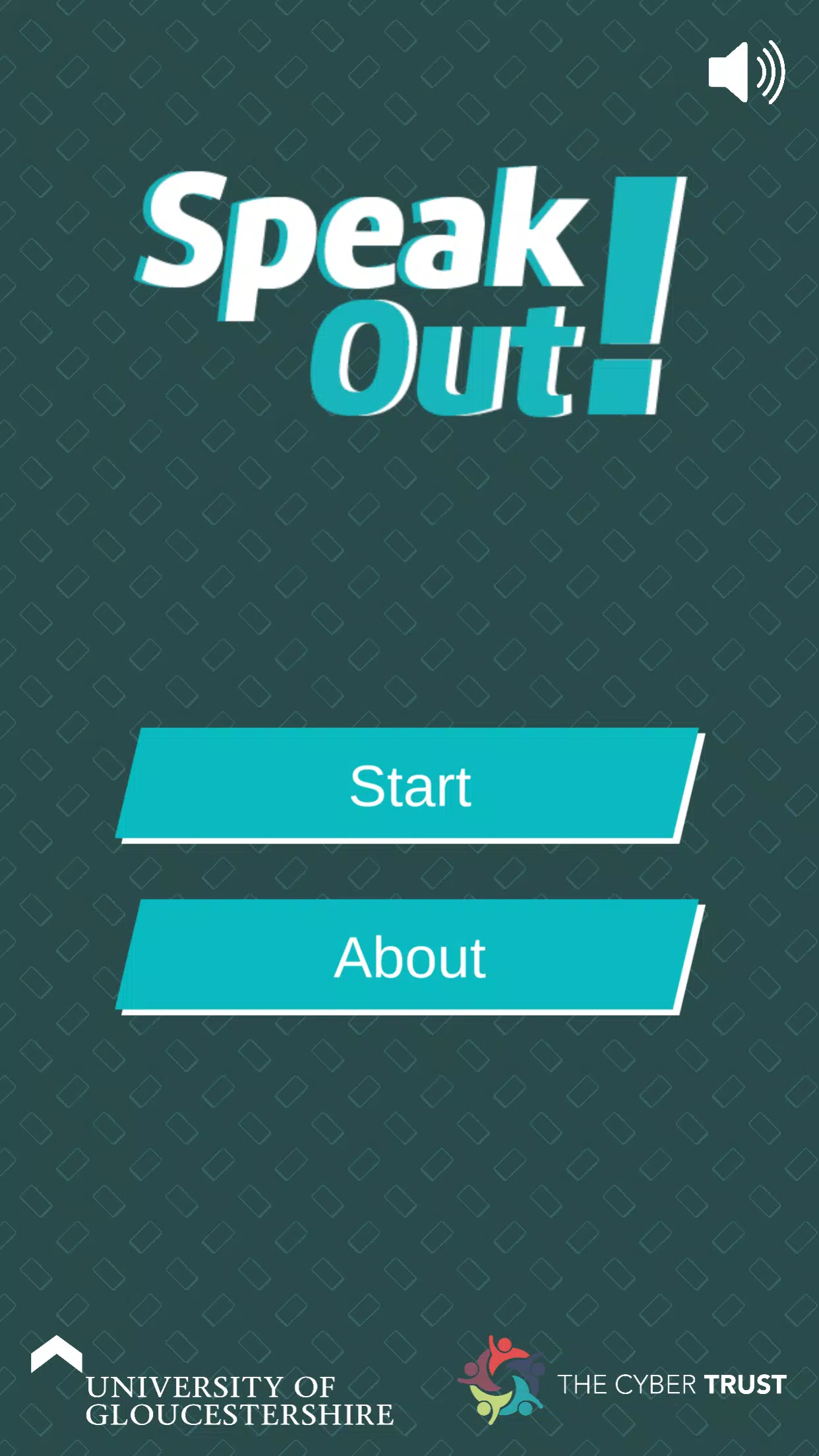The height and width of the screenshot is (1456, 819).
Task: Open the About page
Action: click(409, 956)
